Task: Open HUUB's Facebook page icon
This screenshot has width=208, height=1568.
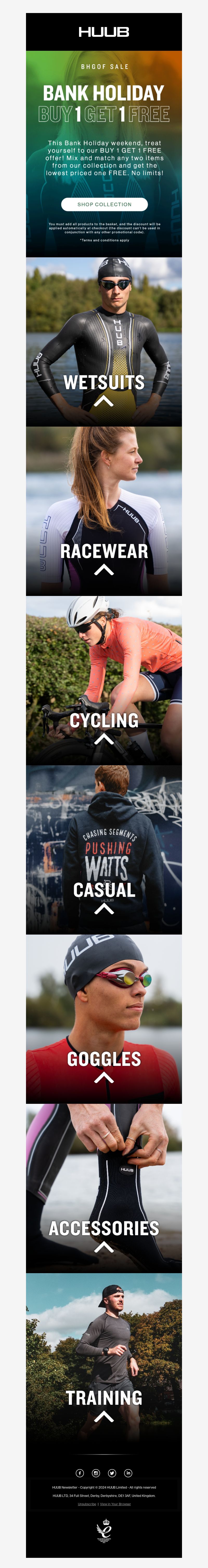Action: pyautogui.click(x=80, y=1473)
